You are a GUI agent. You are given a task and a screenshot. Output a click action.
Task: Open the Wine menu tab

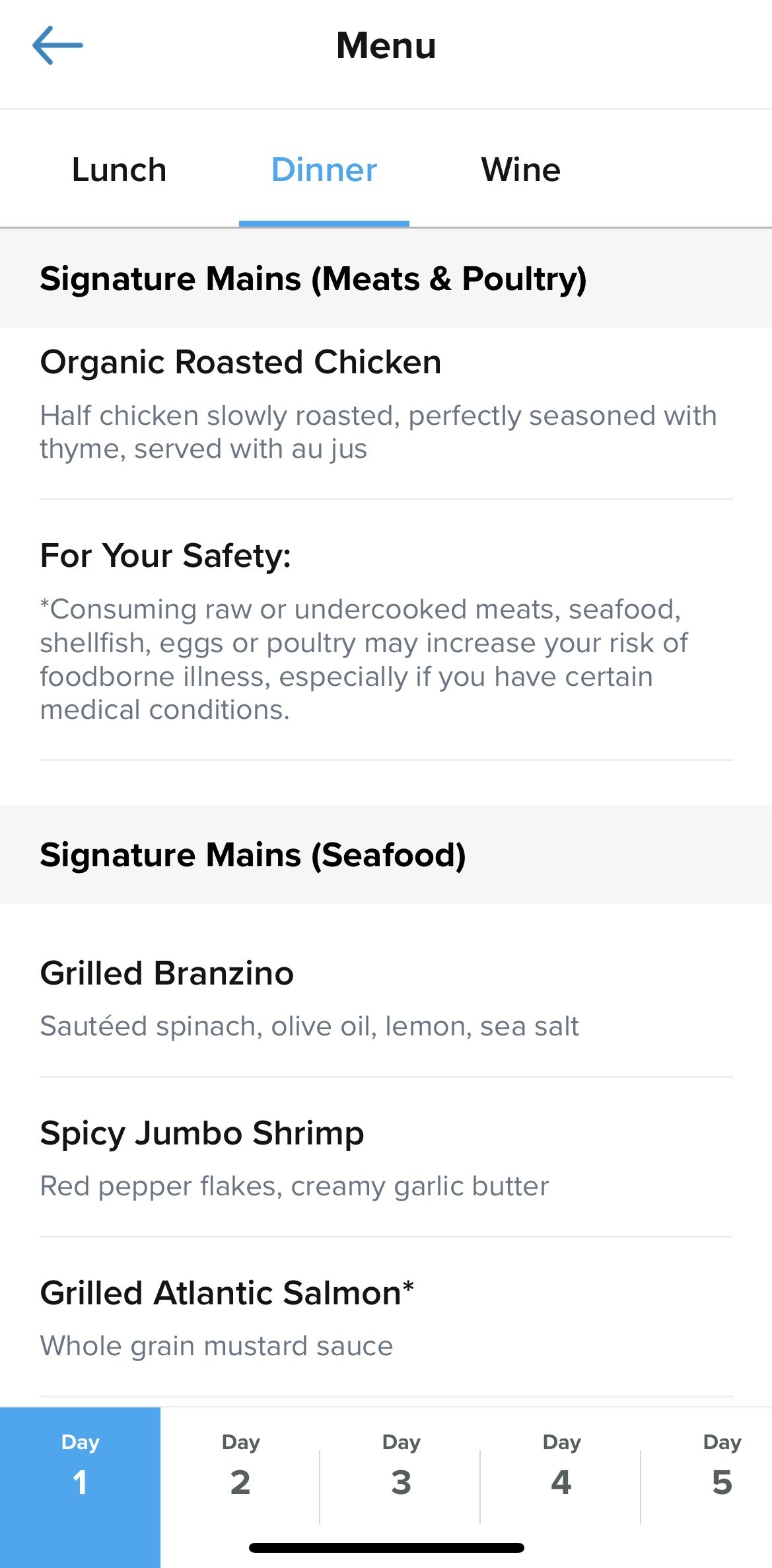coord(521,169)
